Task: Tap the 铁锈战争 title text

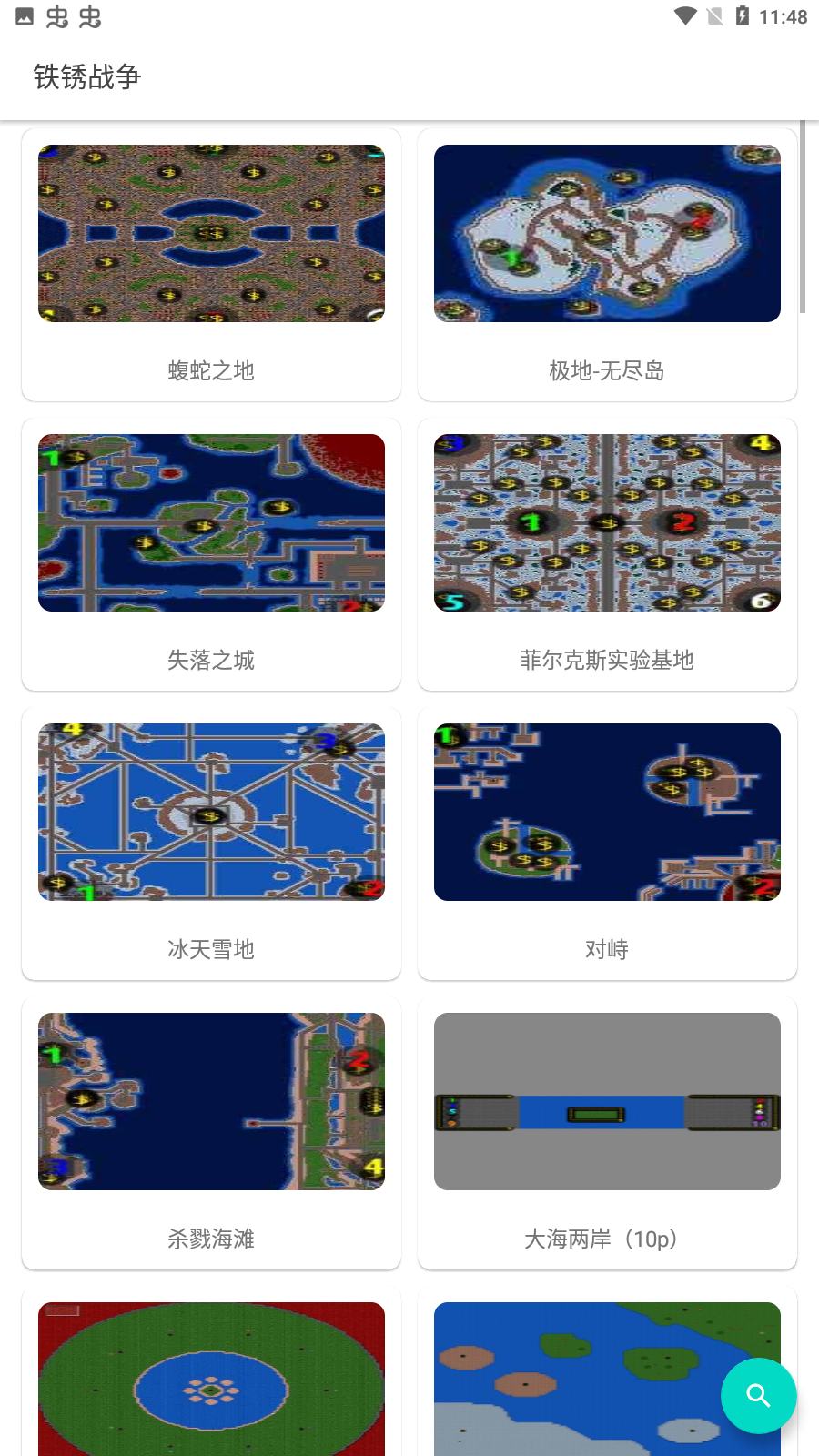Action: (x=86, y=77)
